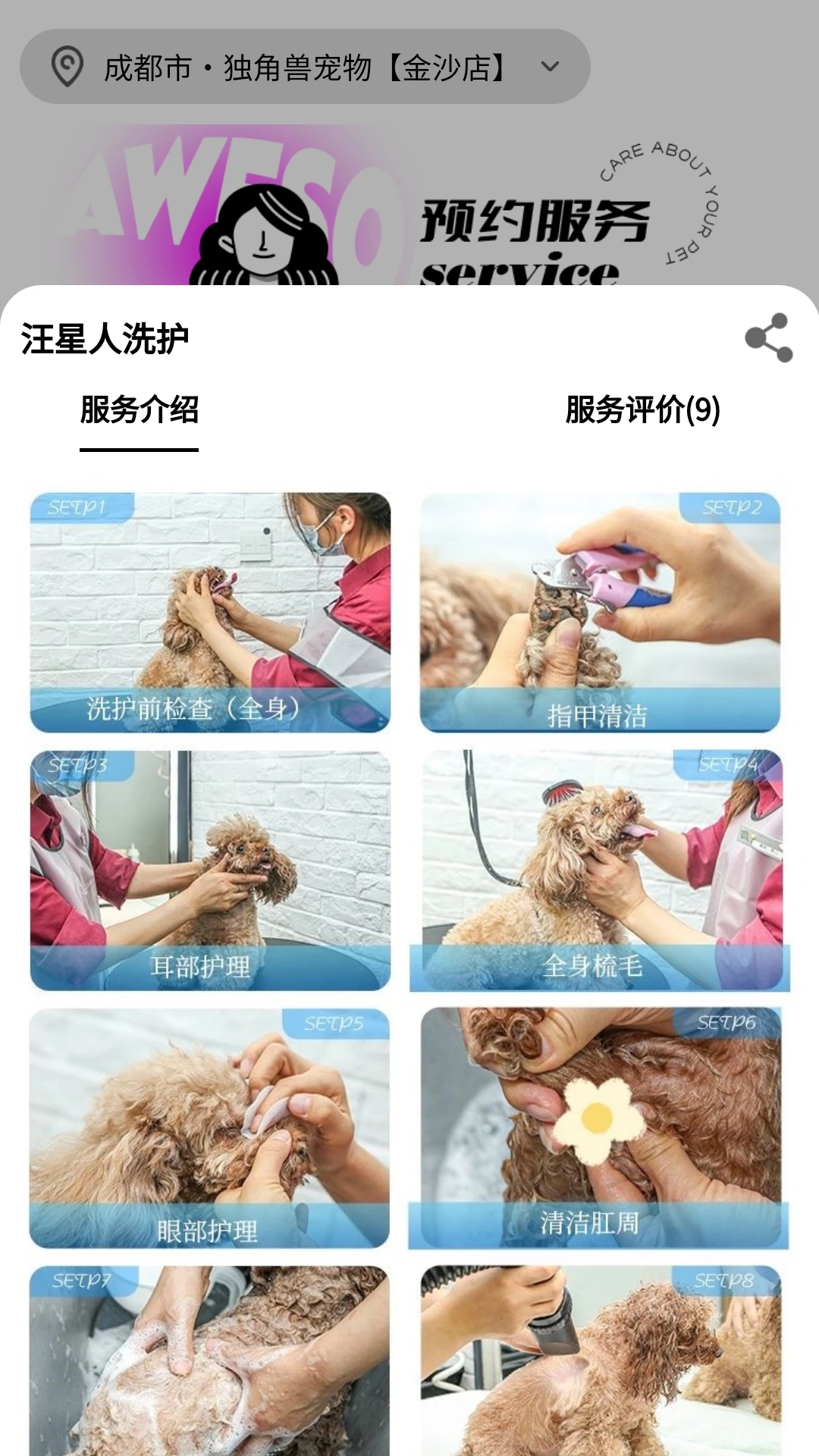Select the 服务介绍 tab
Viewport: 819px width, 1456px height.
pyautogui.click(x=140, y=410)
